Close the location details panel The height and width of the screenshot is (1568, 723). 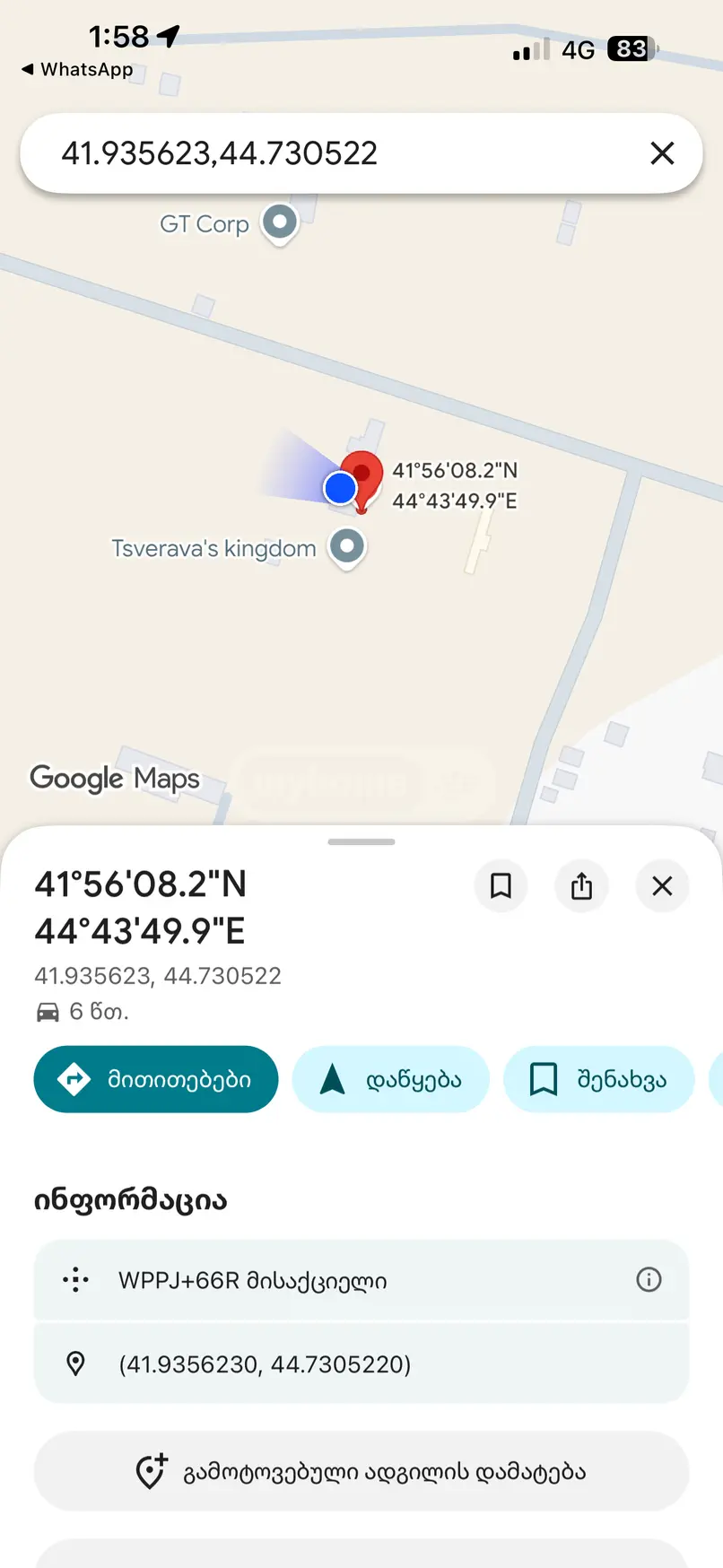pos(662,885)
